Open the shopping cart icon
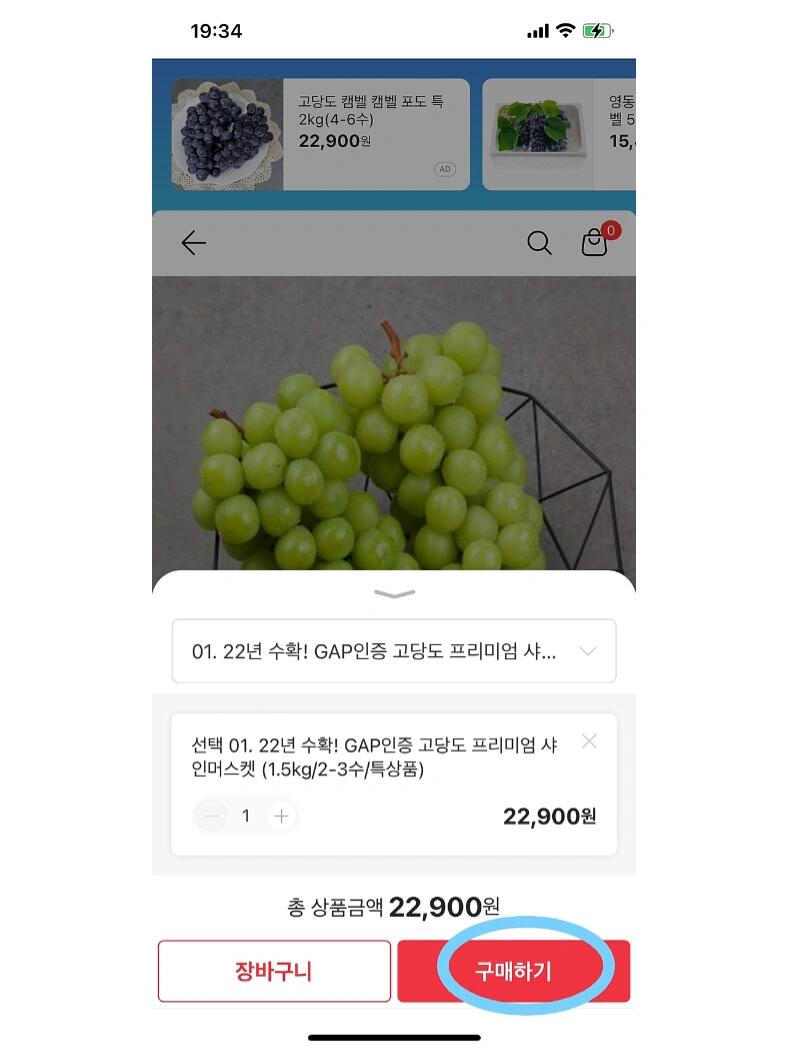The image size is (788, 1051). click(x=595, y=243)
